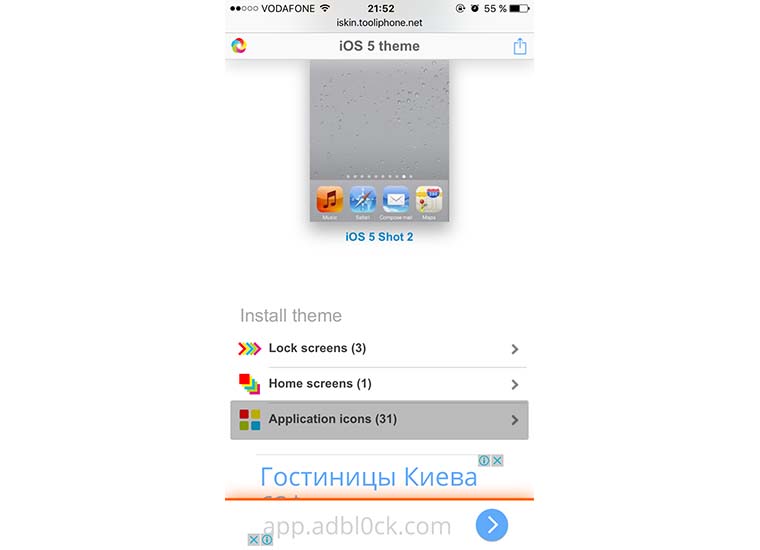Screen dimensions: 760x550
Task: Tap the colorful logo icon in the header
Action: (238, 45)
